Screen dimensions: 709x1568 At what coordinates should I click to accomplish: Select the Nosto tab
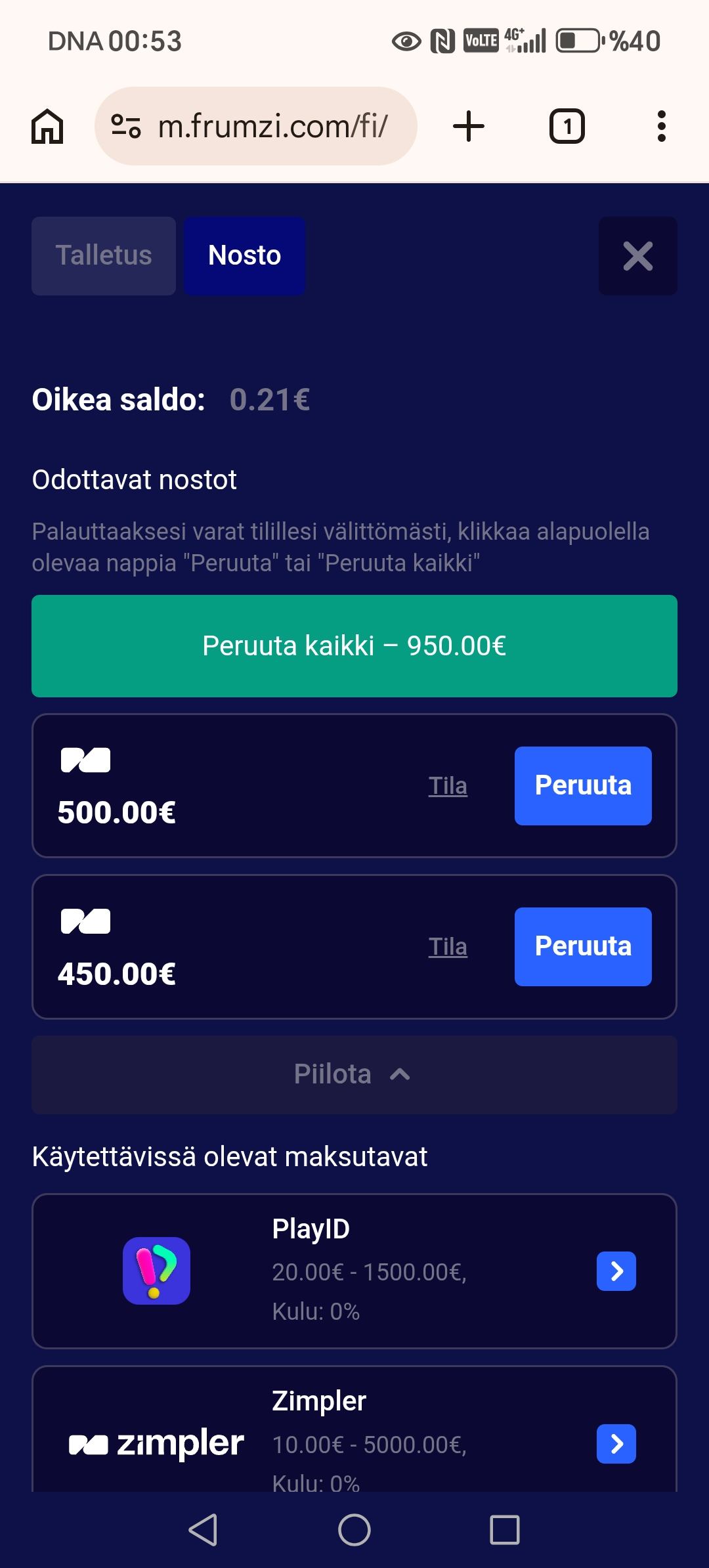(244, 255)
